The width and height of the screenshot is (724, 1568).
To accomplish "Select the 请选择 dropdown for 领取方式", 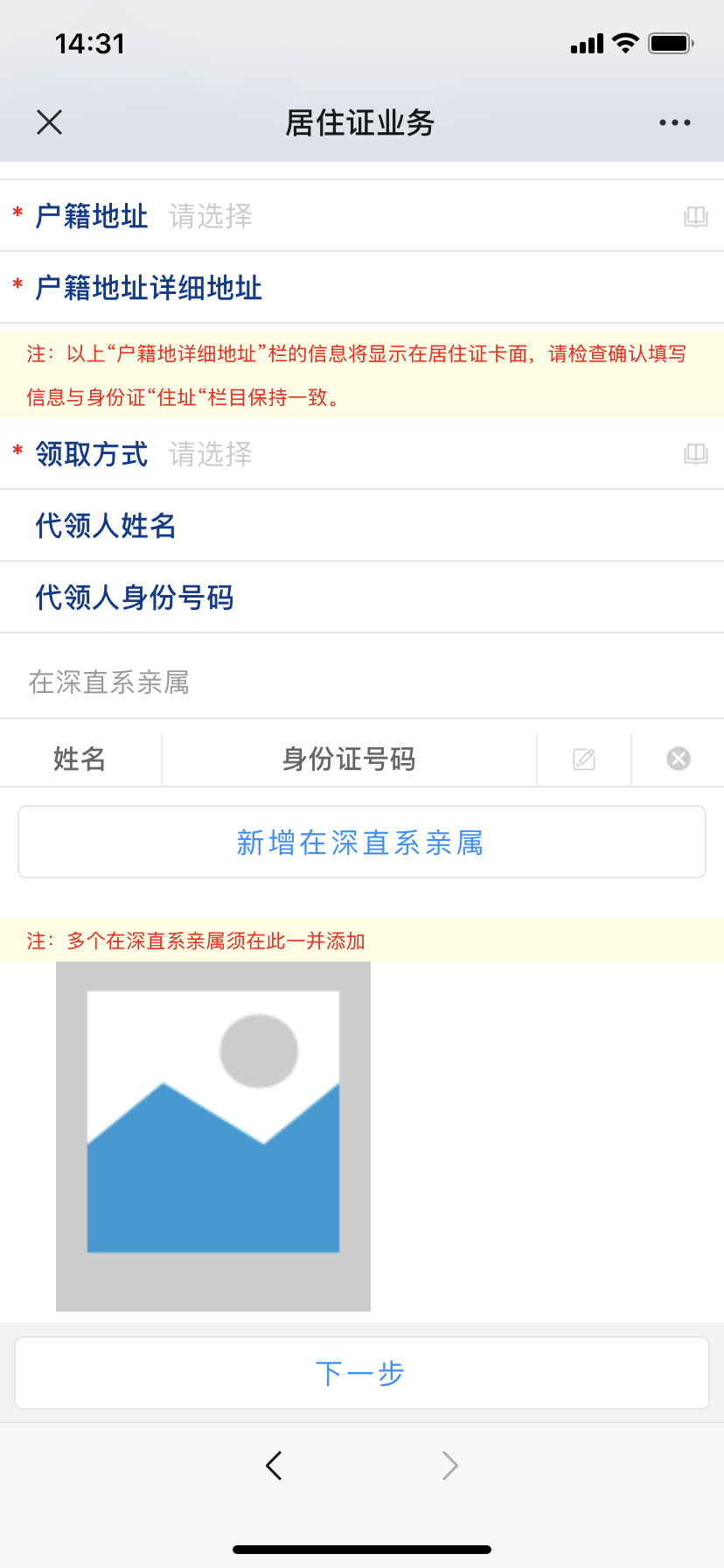I will (x=210, y=454).
